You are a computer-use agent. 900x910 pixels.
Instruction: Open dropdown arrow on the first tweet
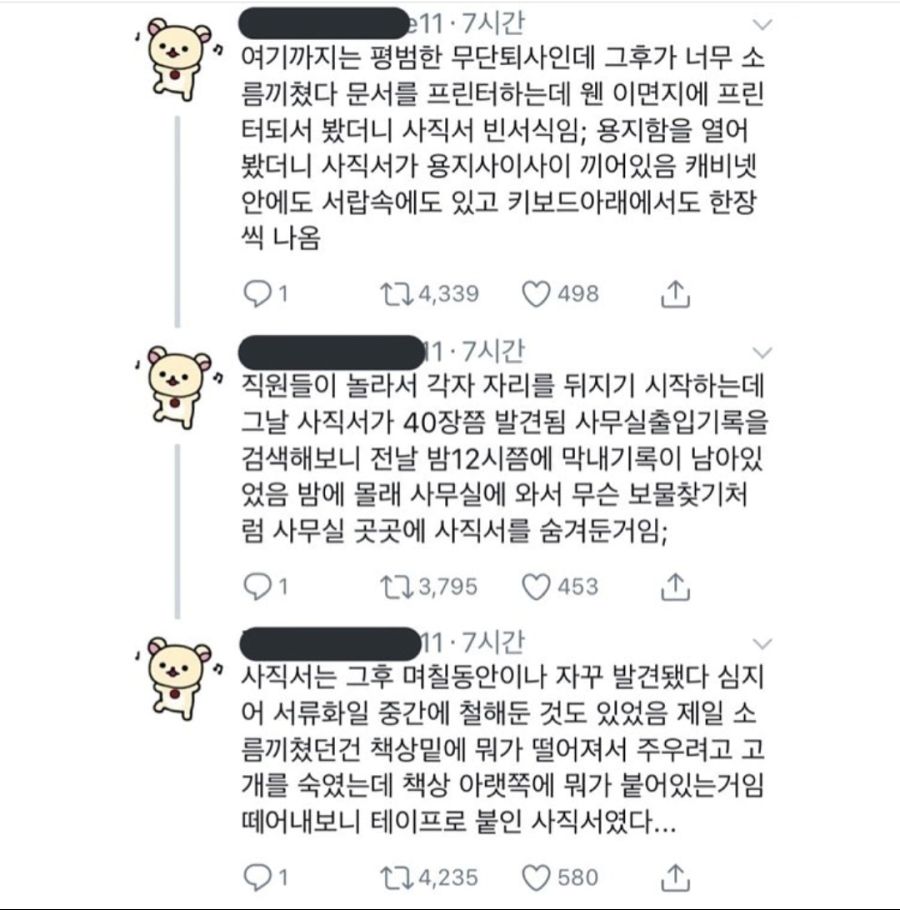(762, 24)
